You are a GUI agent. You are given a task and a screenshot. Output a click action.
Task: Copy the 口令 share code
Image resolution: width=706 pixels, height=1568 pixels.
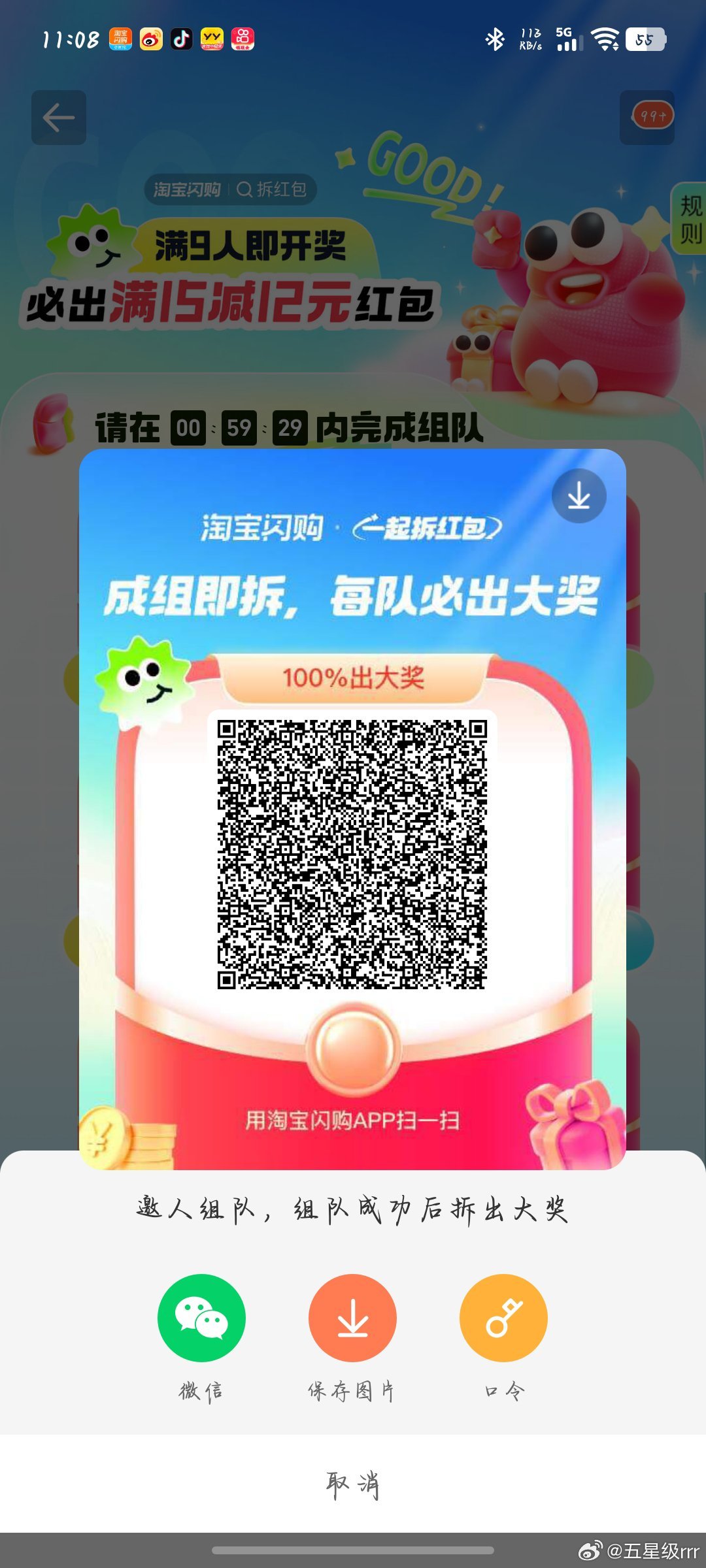(x=503, y=1318)
